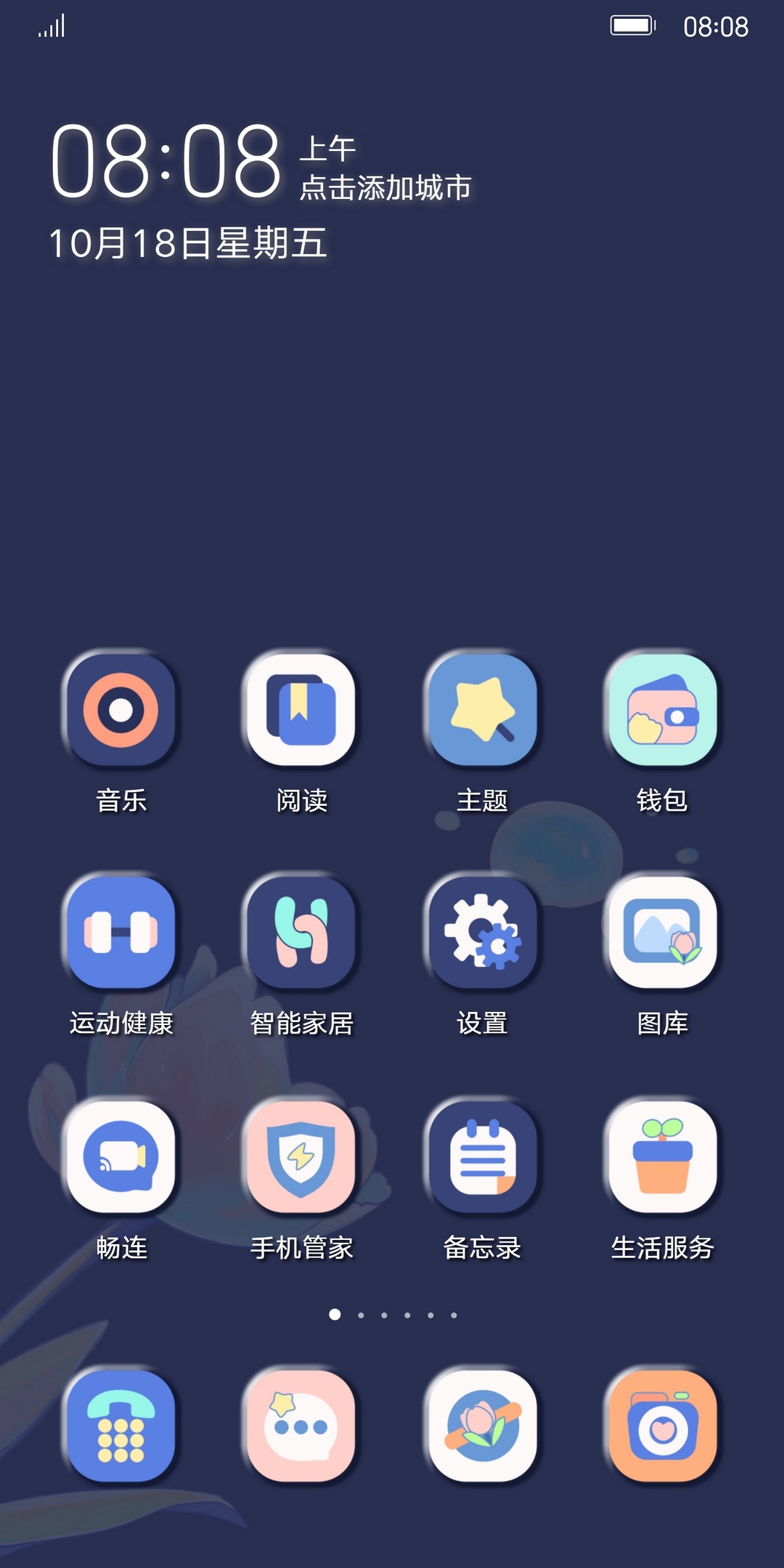Open the 主题 themes app
This screenshot has height=1568, width=784.
pos(482,710)
